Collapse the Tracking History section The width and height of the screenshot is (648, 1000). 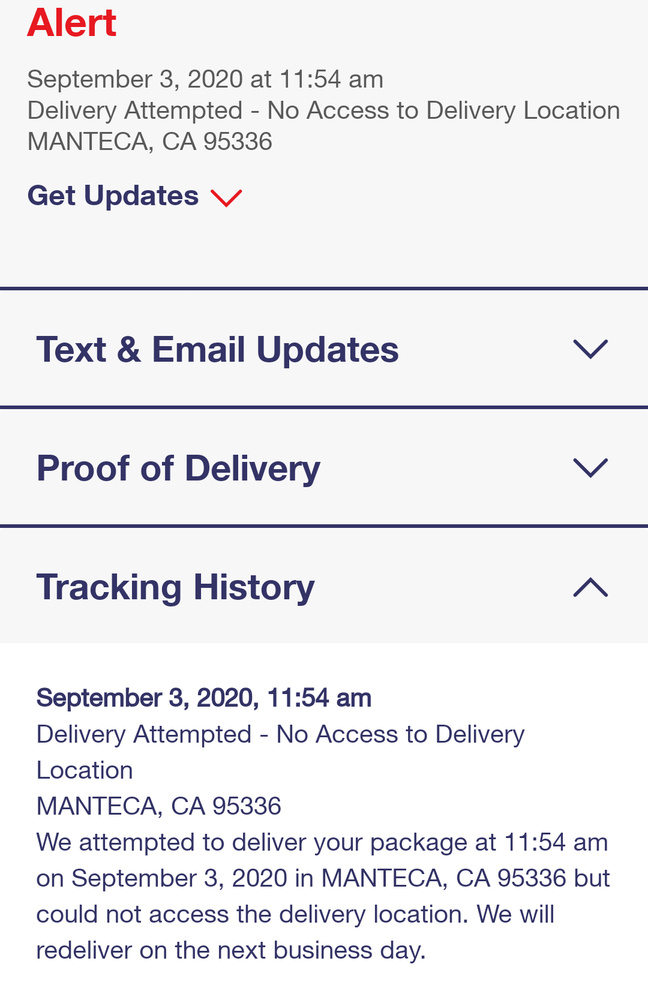(324, 586)
